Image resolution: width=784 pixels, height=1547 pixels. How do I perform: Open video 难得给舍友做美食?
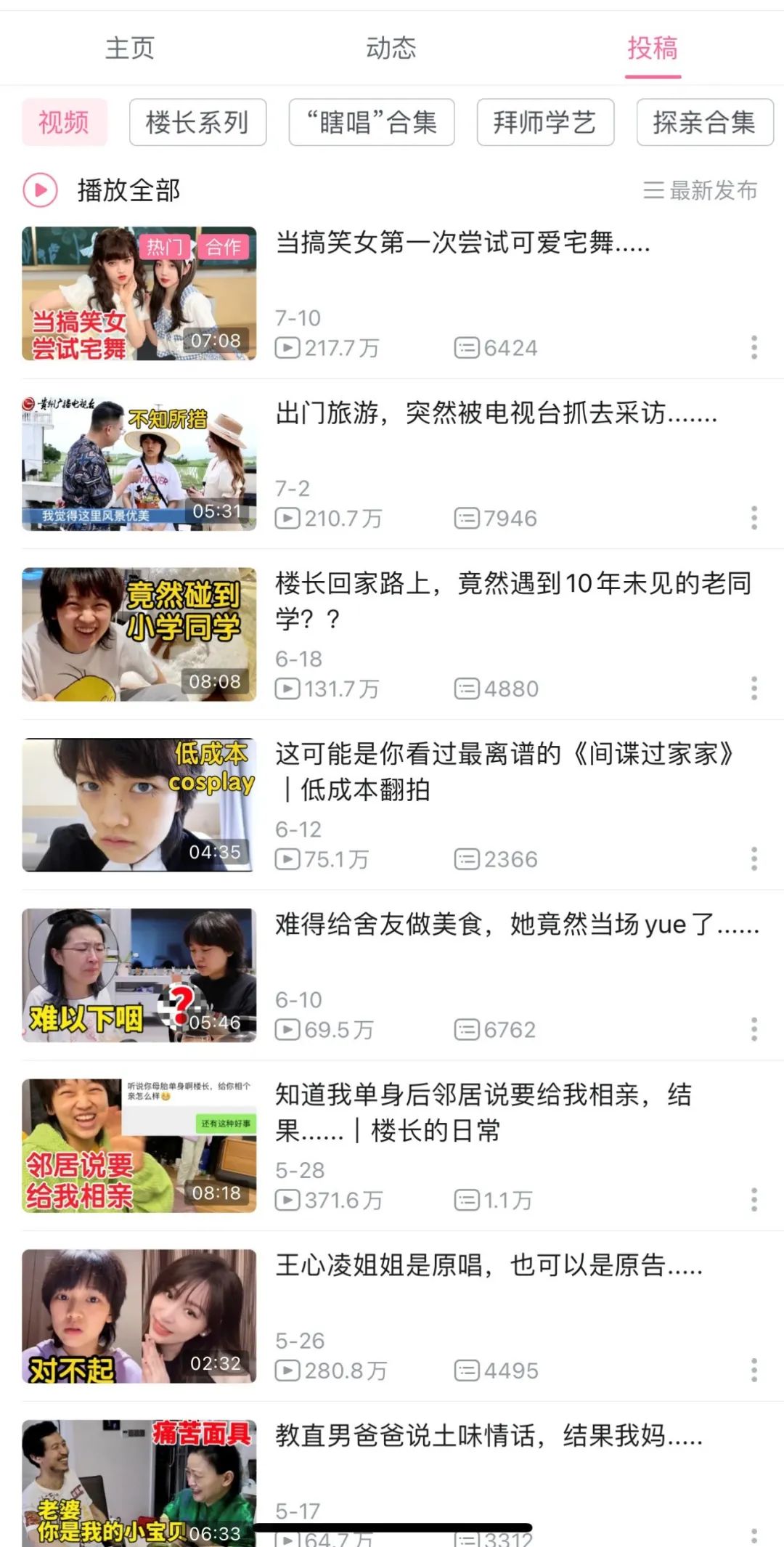[x=517, y=925]
